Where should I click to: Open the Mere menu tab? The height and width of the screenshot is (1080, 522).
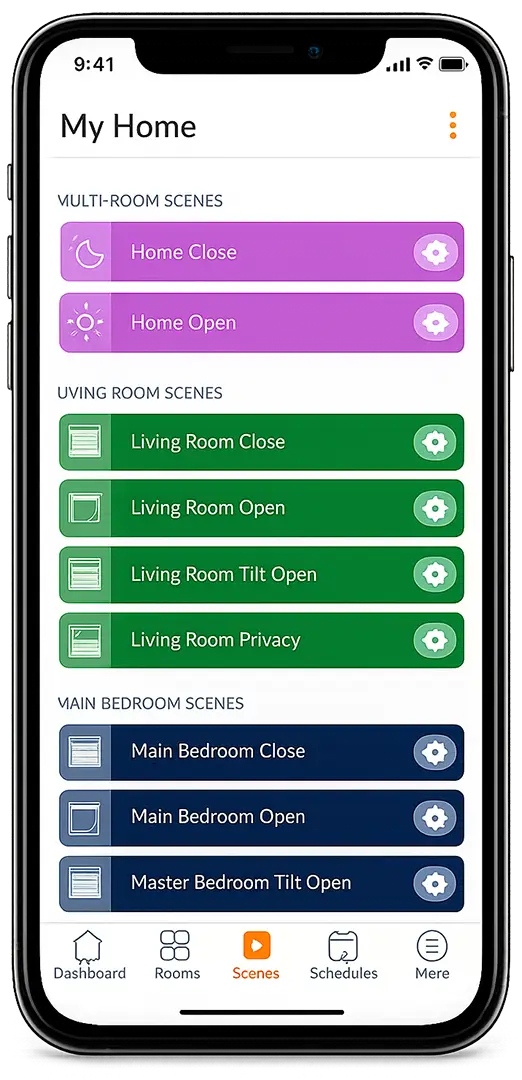click(x=432, y=956)
